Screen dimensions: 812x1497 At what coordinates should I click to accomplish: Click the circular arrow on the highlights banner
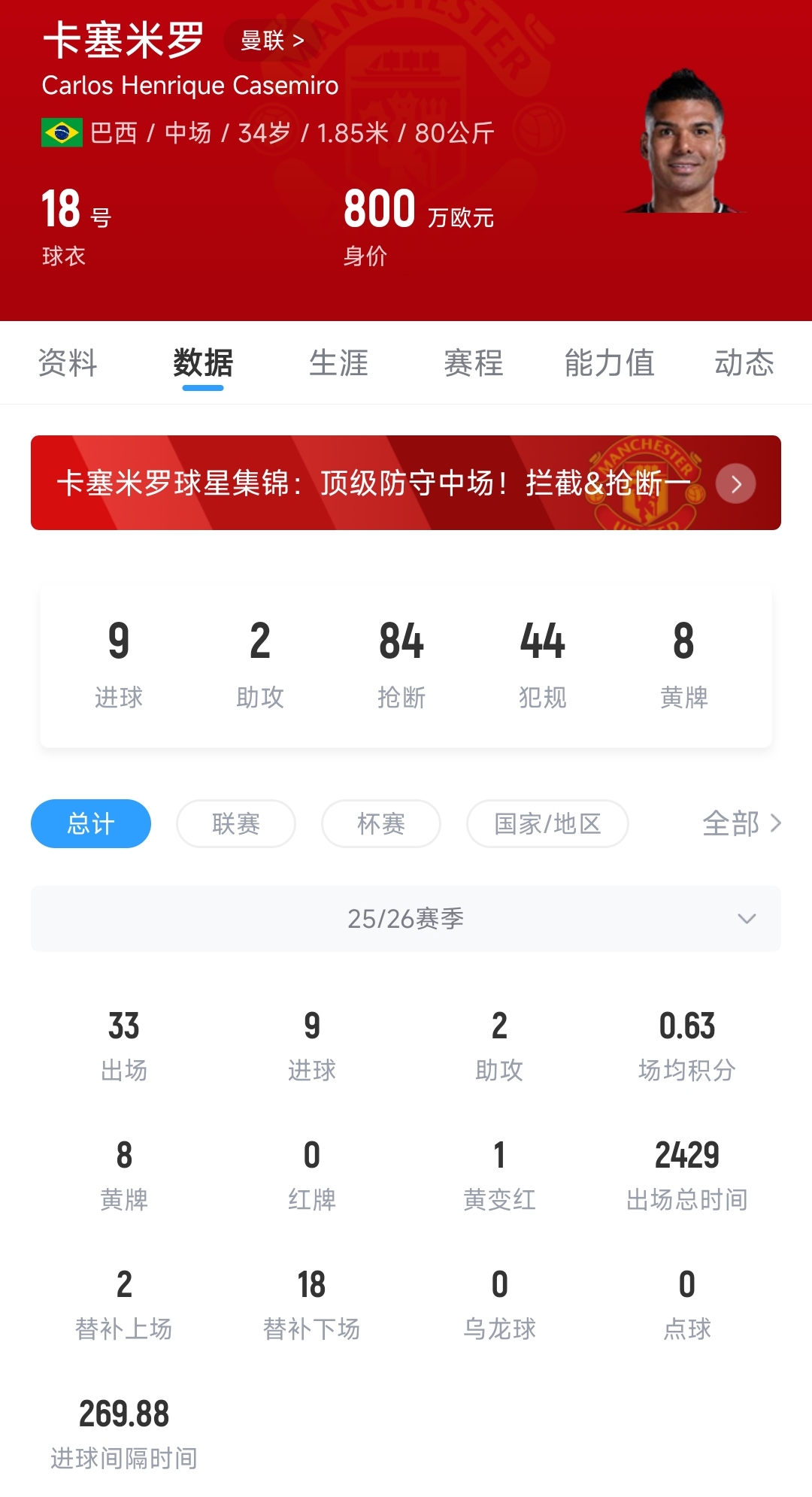click(735, 484)
